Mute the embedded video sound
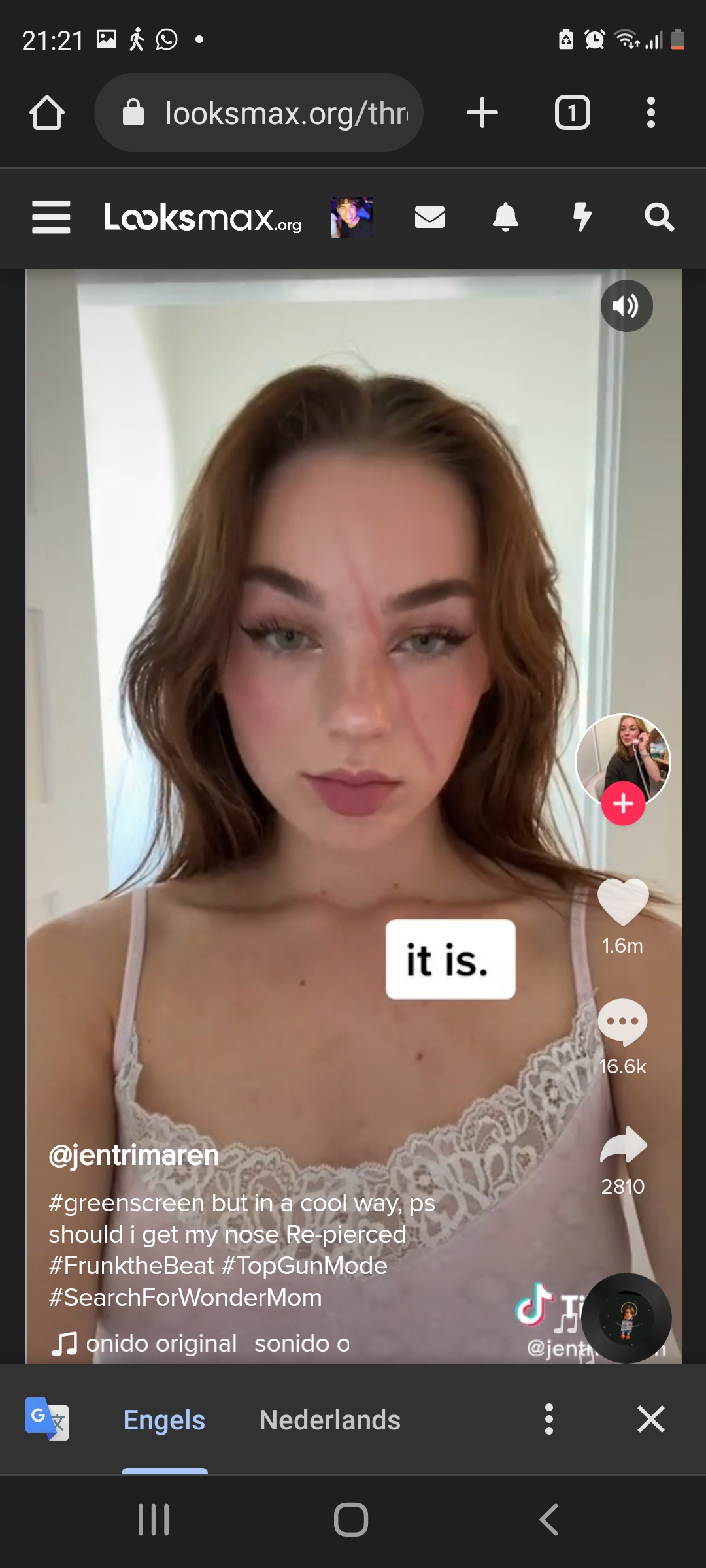Viewport: 706px width, 1568px height. tap(626, 306)
